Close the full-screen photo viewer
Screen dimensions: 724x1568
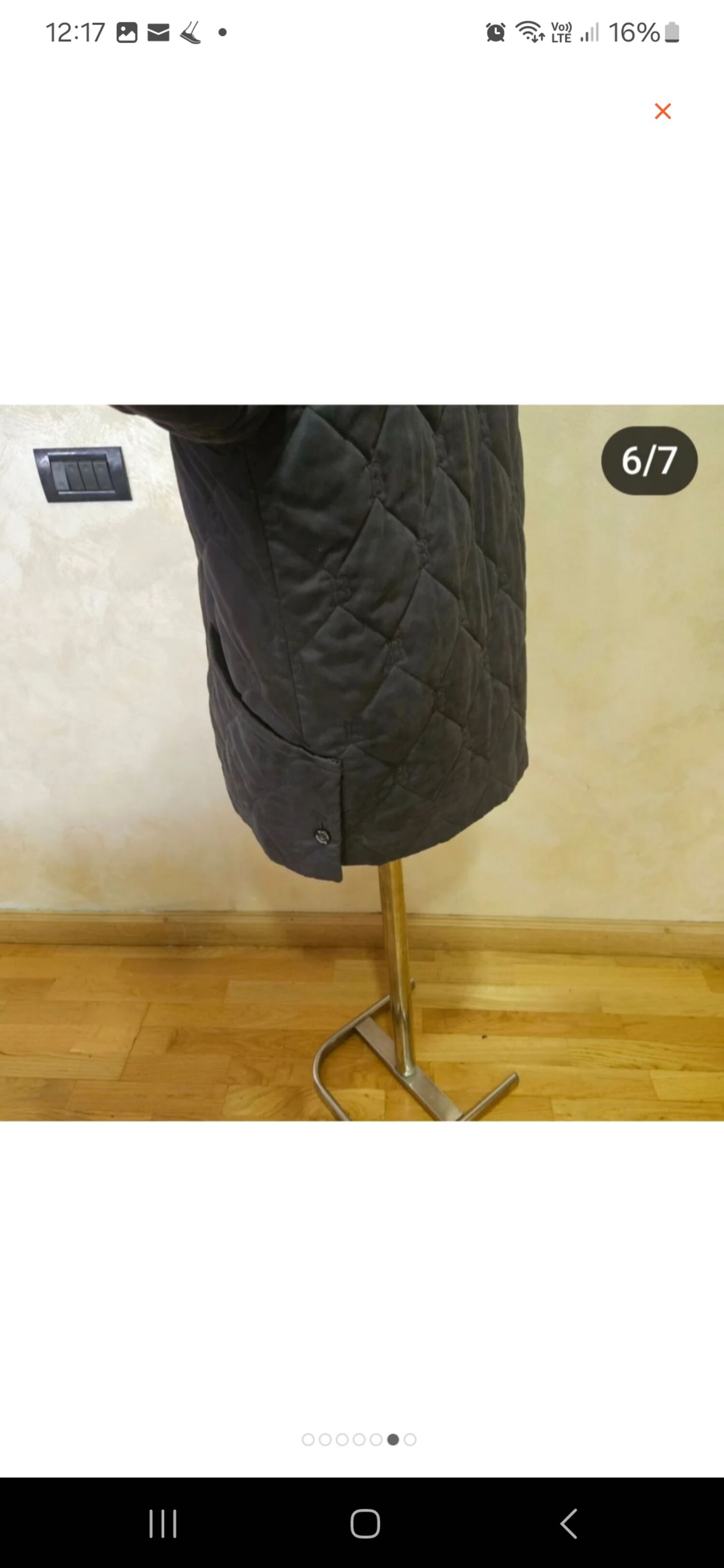tap(663, 111)
